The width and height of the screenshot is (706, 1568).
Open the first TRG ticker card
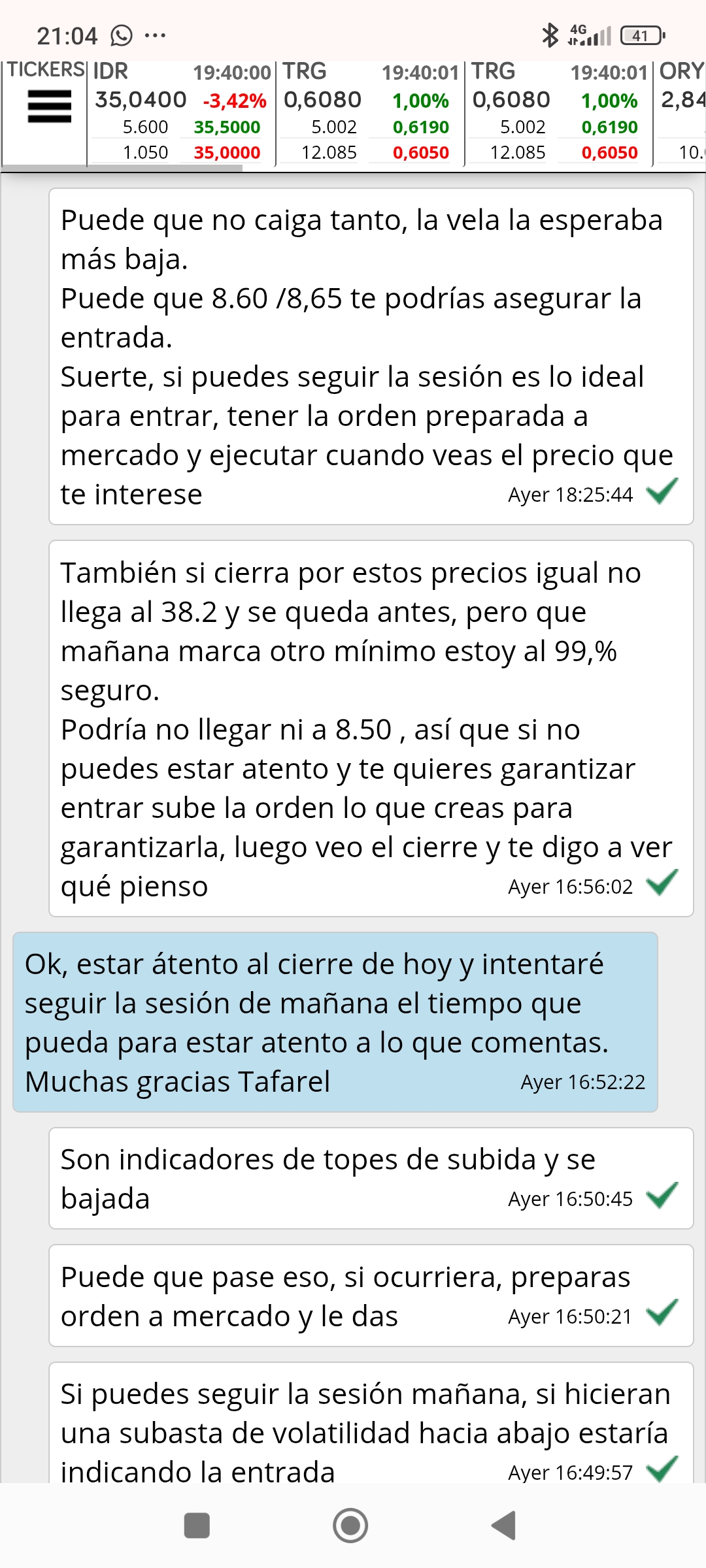[x=370, y=112]
